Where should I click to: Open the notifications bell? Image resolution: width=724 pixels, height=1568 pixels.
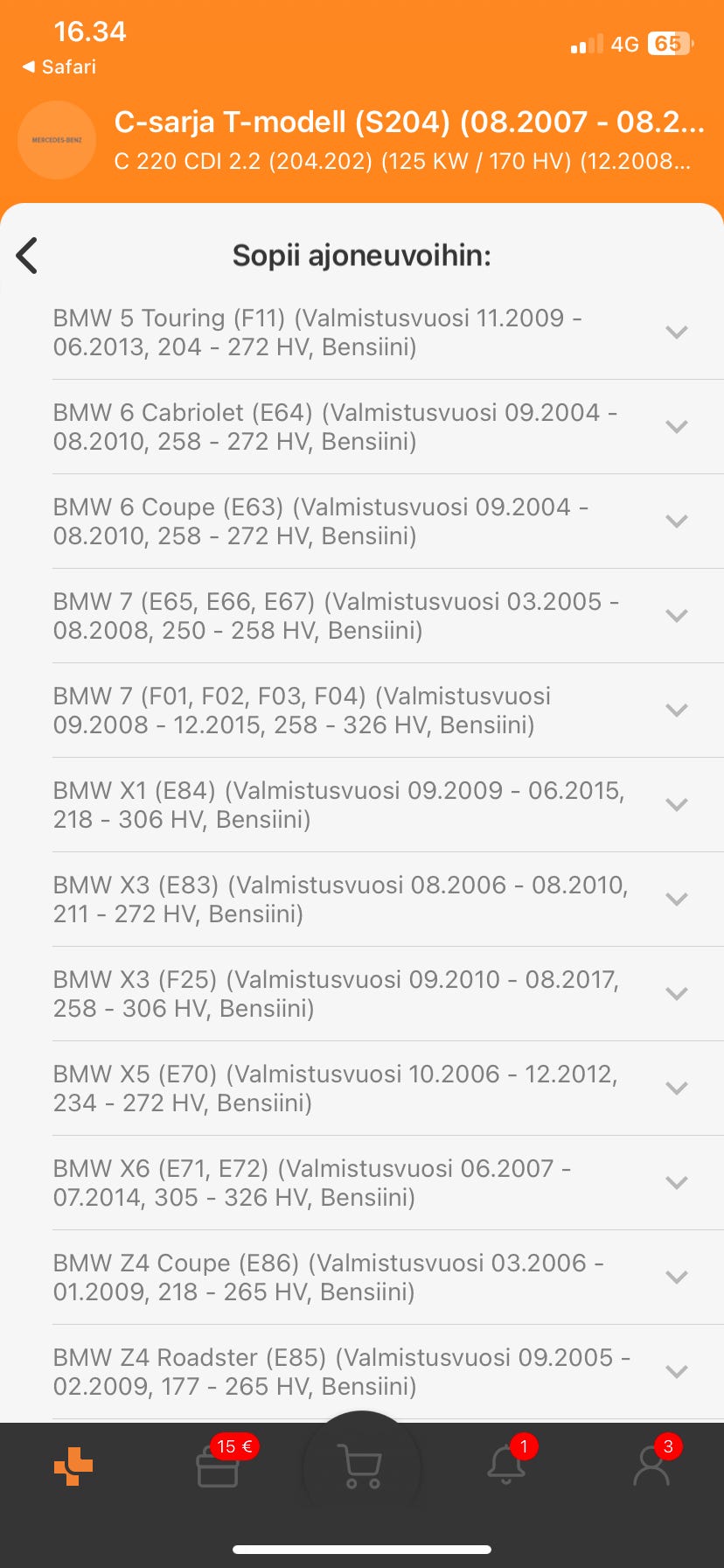(x=506, y=1466)
